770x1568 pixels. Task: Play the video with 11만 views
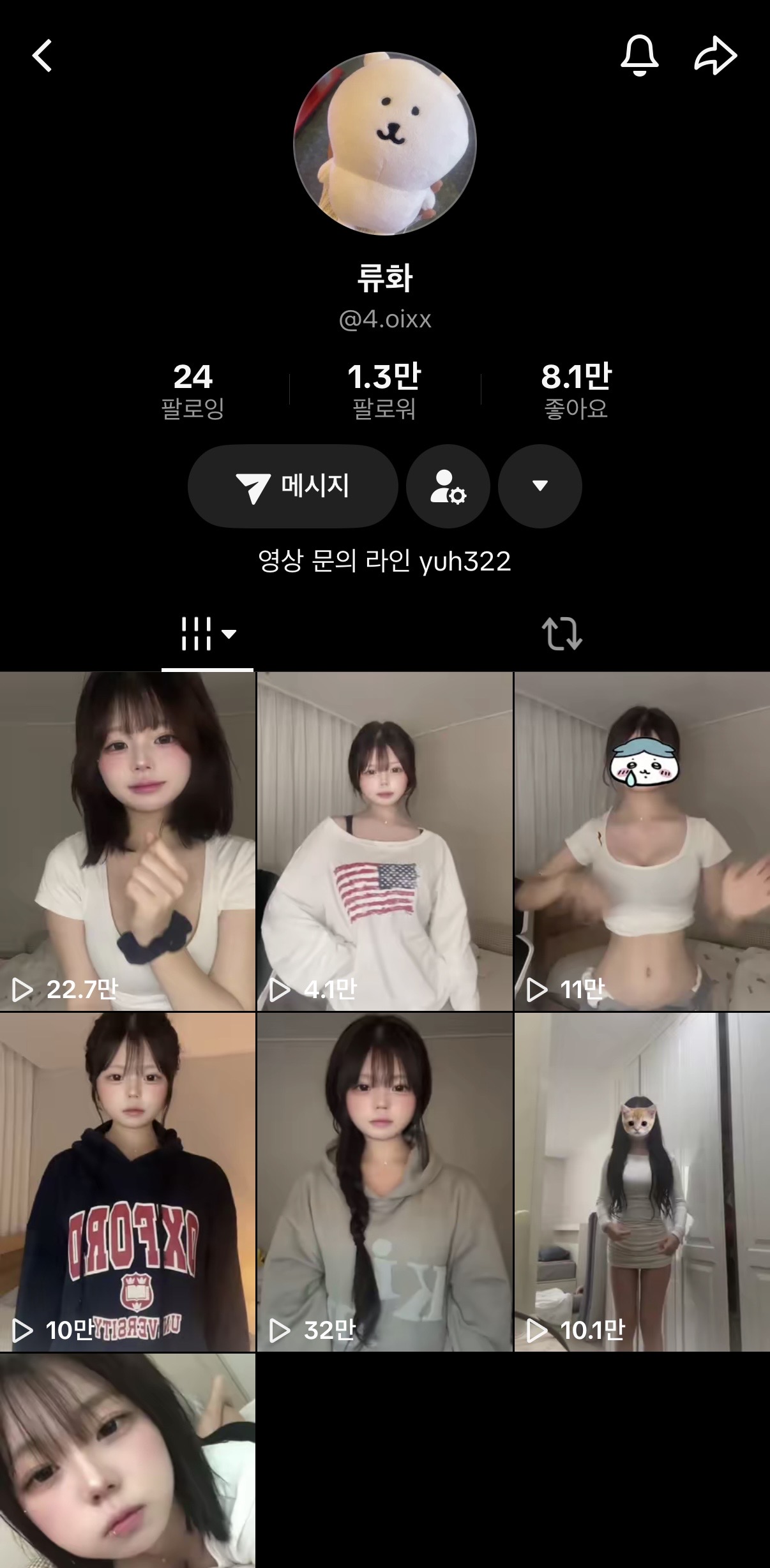pos(642,841)
